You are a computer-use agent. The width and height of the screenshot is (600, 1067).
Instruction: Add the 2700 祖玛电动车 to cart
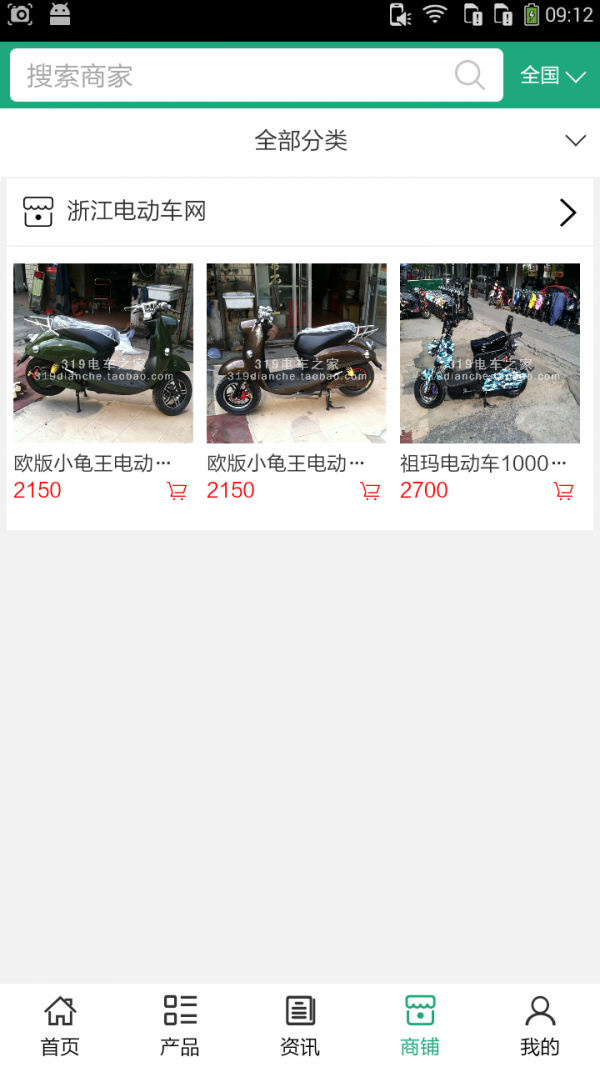tap(564, 491)
